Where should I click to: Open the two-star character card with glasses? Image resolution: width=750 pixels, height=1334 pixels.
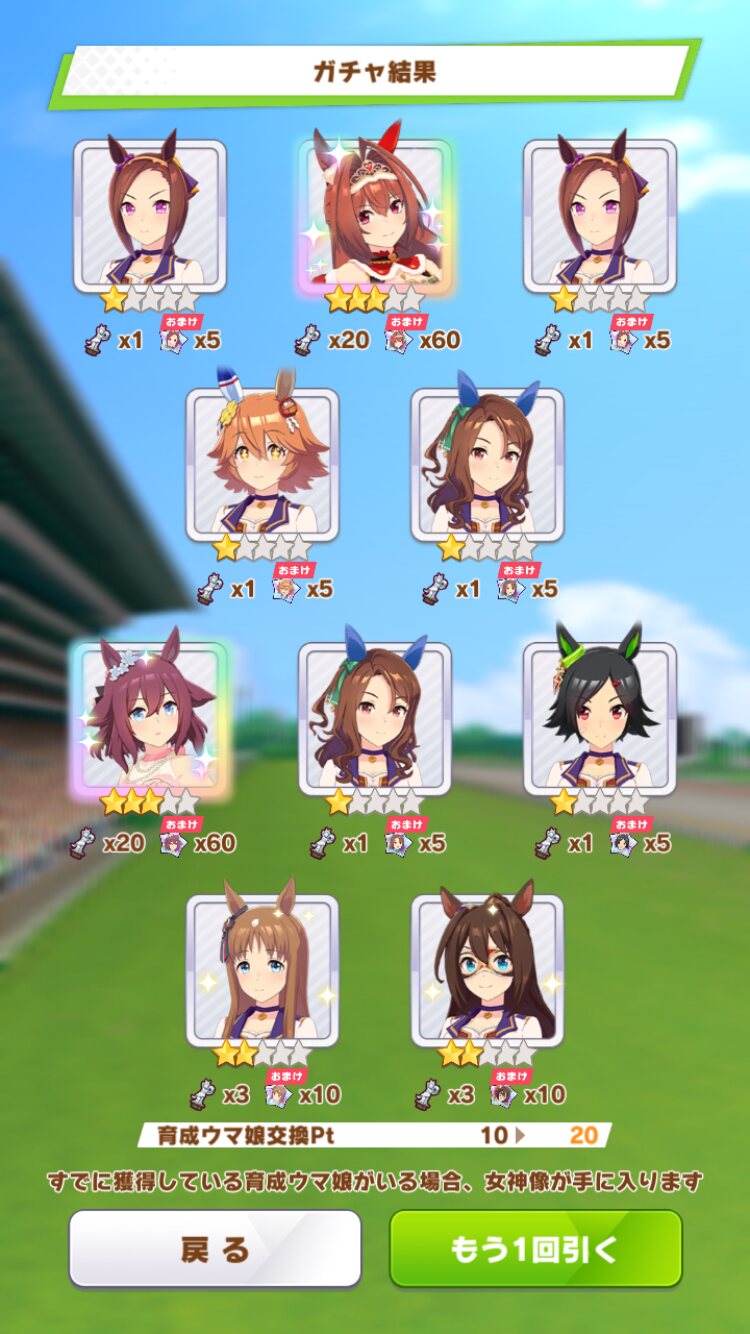tap(487, 970)
